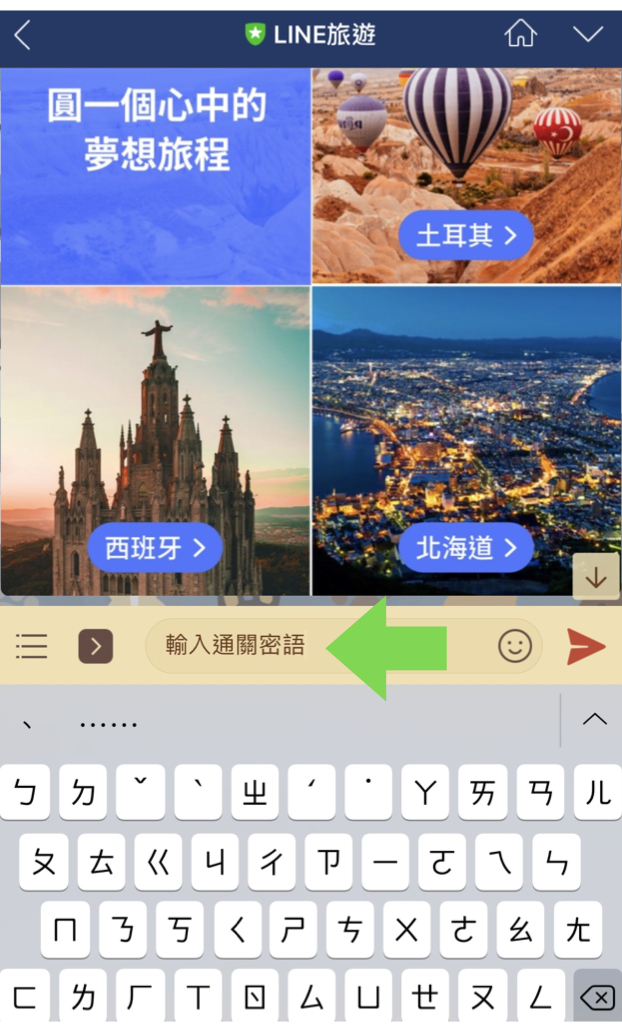Jump to latest message with down arrow
Image resolution: width=622 pixels, height=1032 pixels.
pos(595,577)
